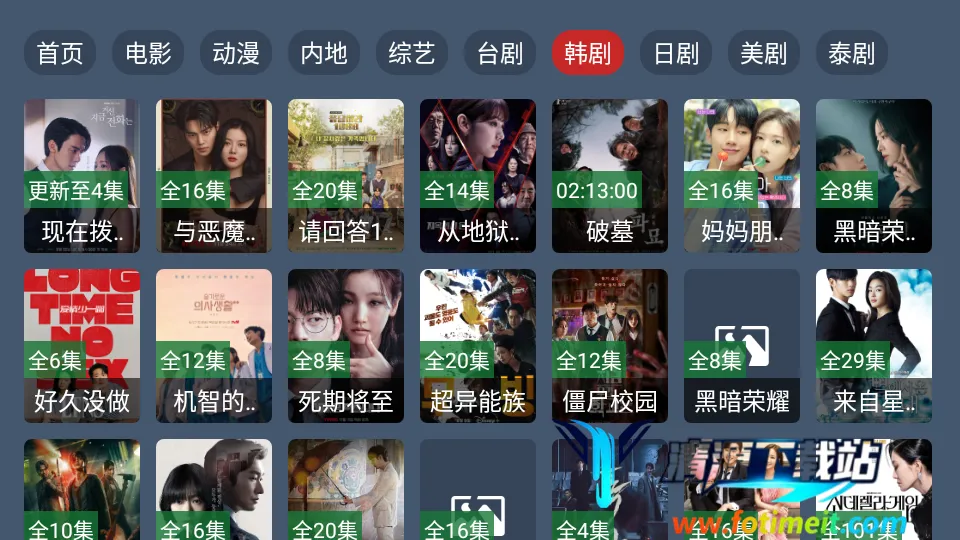Switch to the 台剧 tab

coord(500,53)
